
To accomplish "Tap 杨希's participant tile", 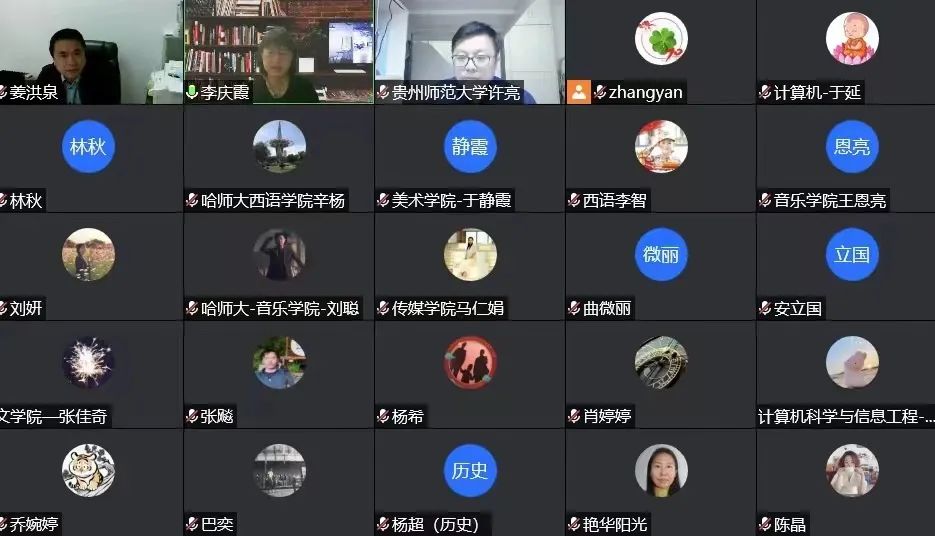I will point(469,373).
